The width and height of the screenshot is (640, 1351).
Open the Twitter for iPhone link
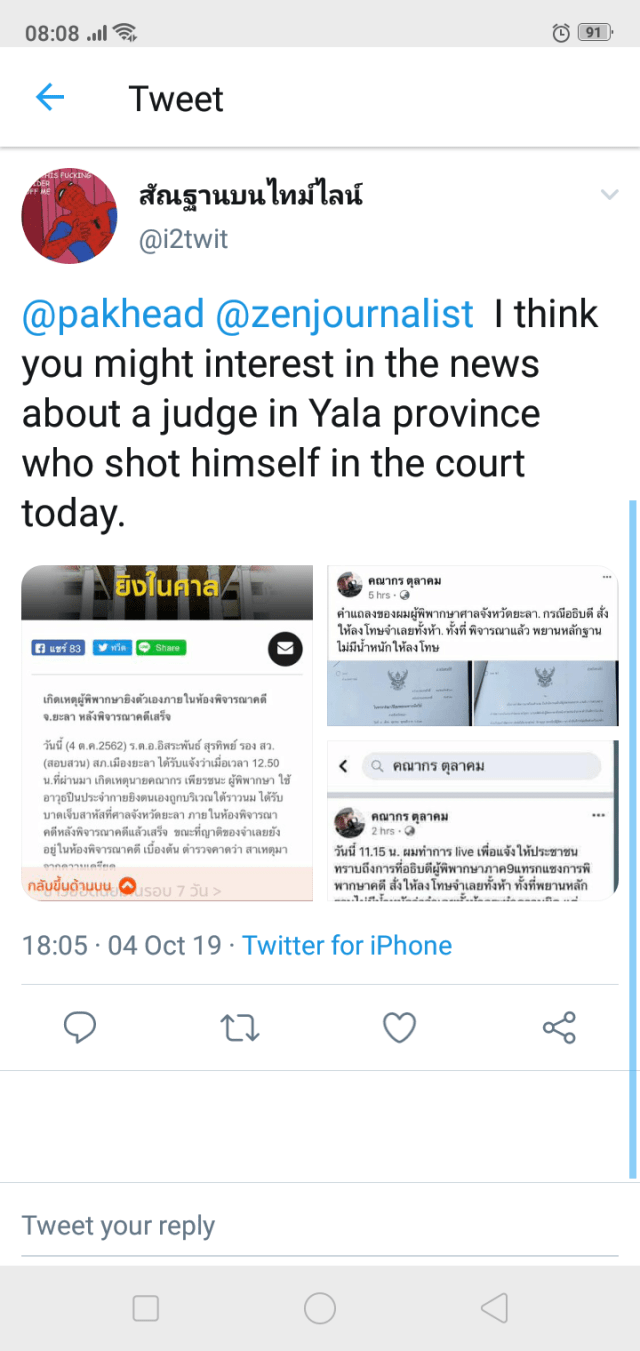click(x=347, y=945)
